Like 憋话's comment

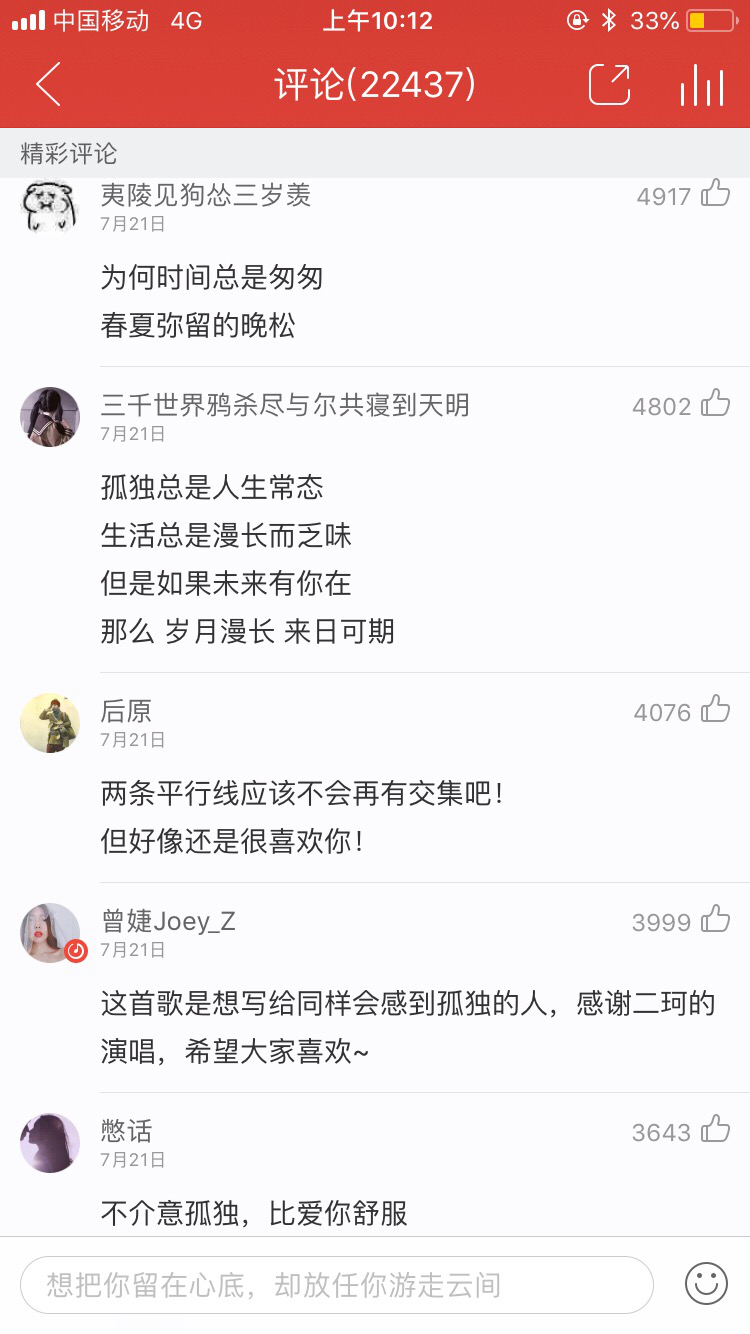[x=715, y=1129]
